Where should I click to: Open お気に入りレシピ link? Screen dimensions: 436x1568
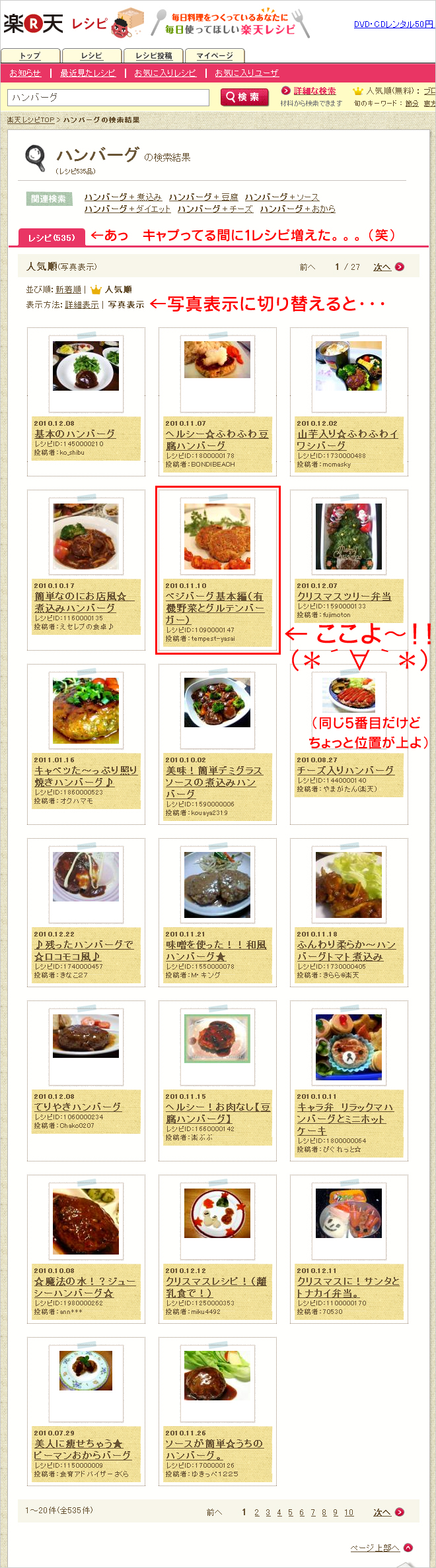click(165, 73)
